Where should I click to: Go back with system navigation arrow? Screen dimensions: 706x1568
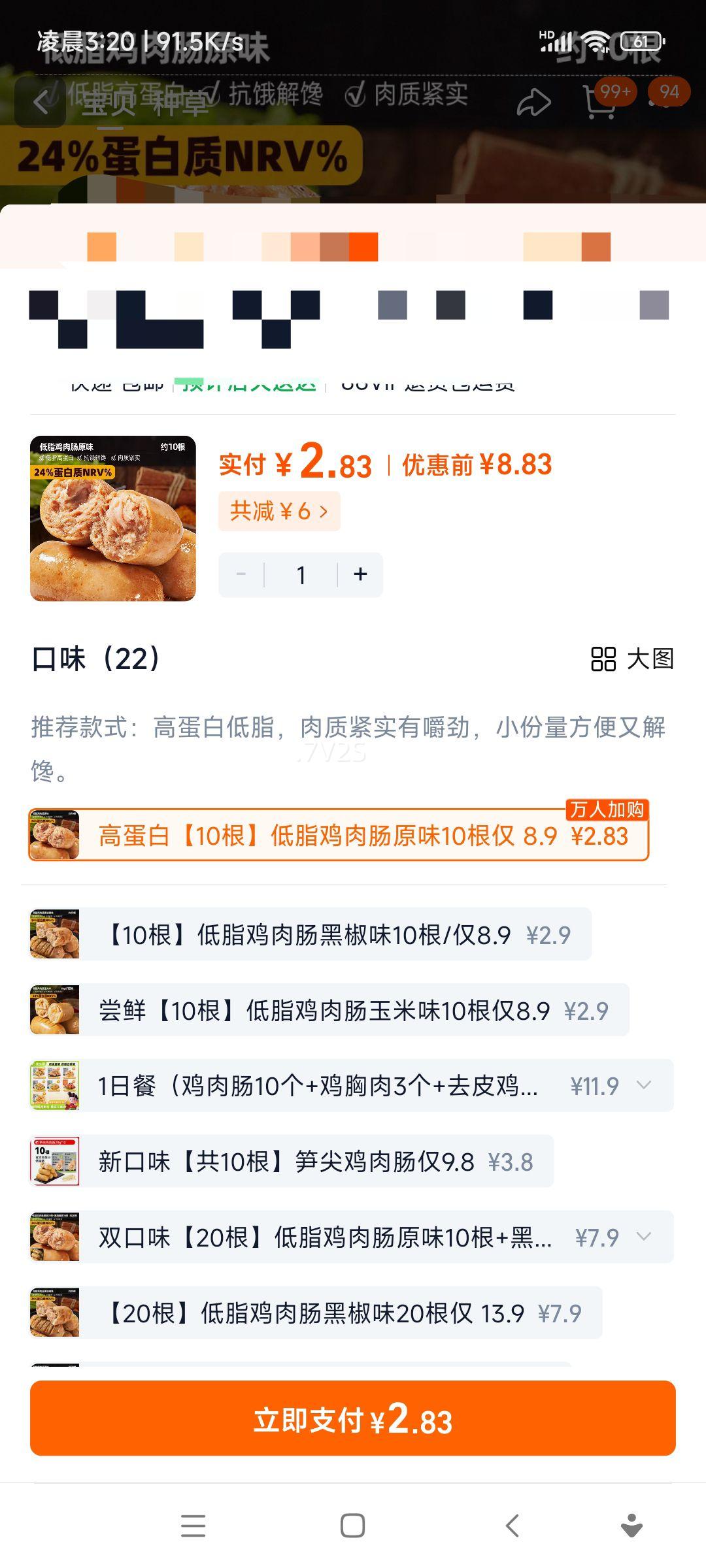(x=513, y=1526)
